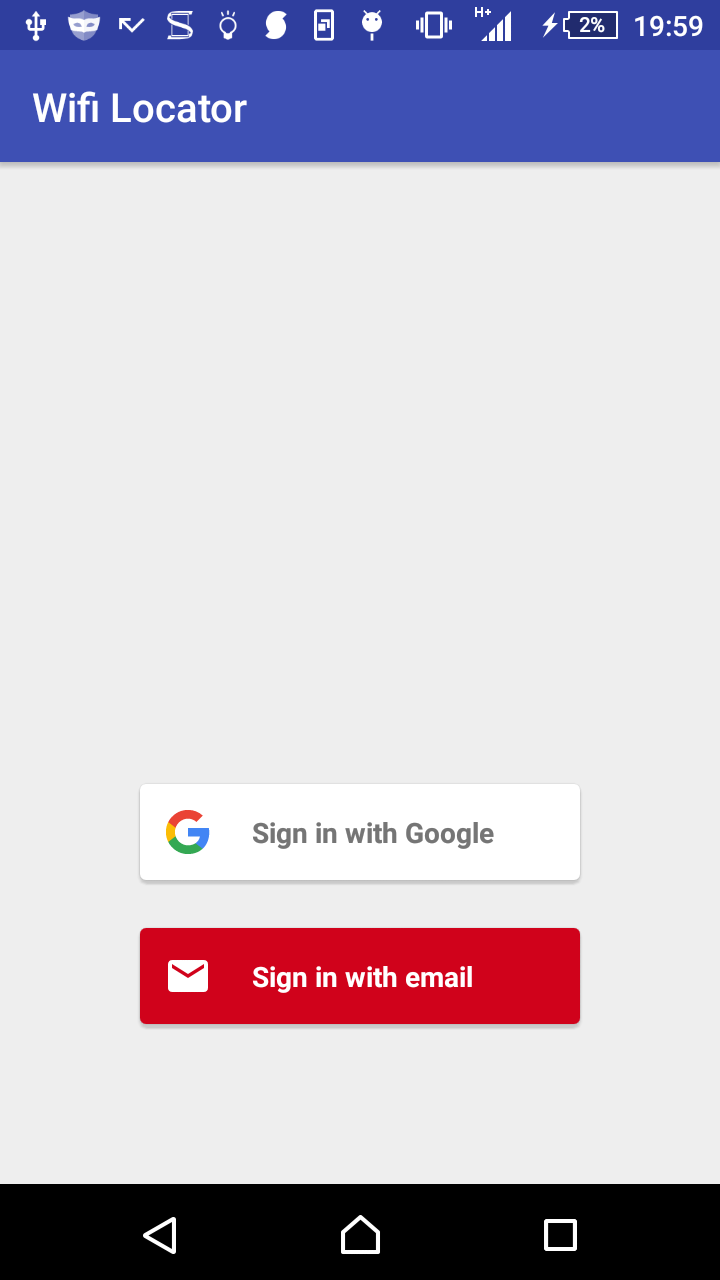
Task: Tap the USB debugging icon in status bar
Action: pos(36,24)
